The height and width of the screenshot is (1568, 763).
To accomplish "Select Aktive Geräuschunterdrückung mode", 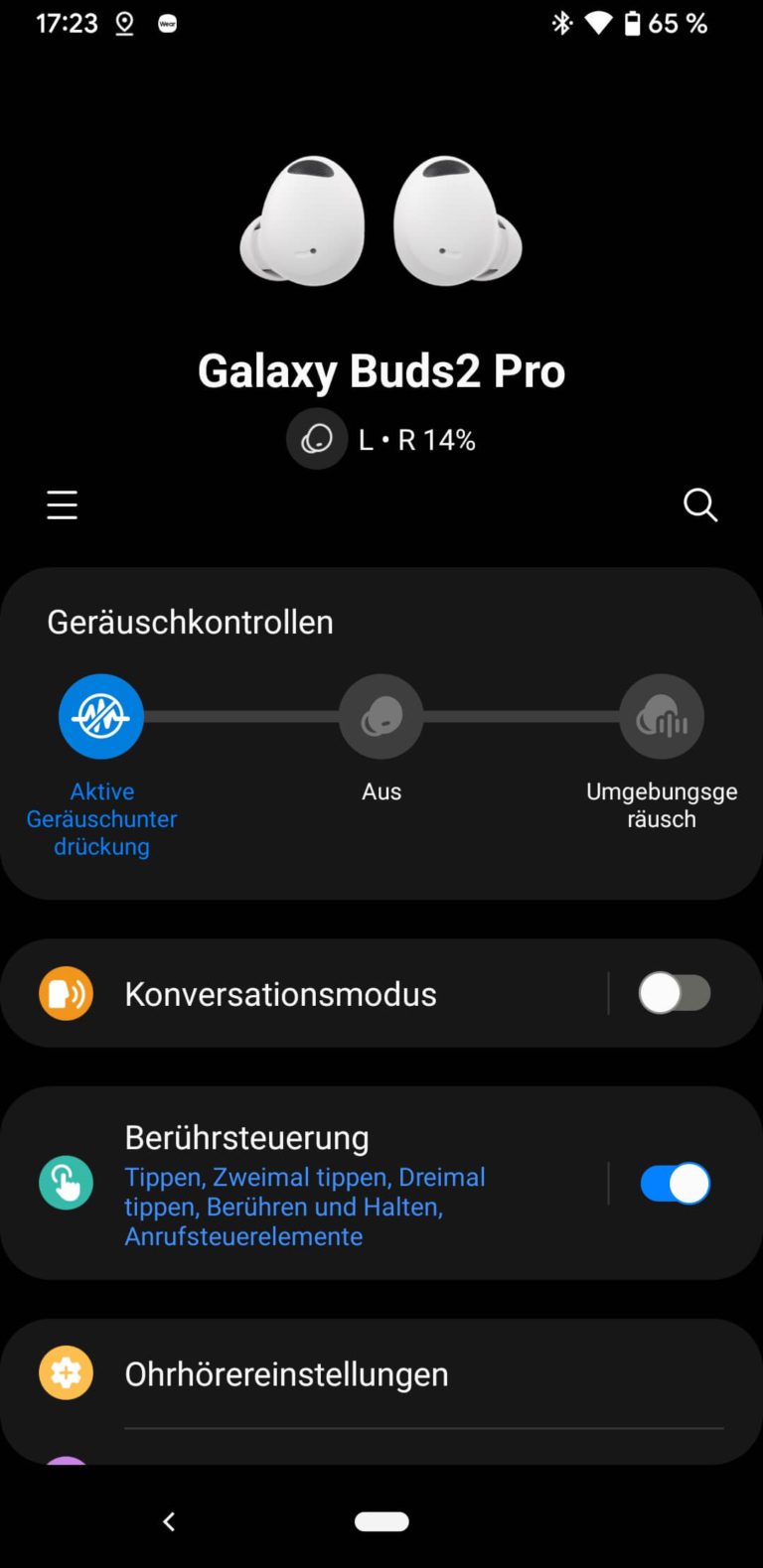I will click(101, 717).
